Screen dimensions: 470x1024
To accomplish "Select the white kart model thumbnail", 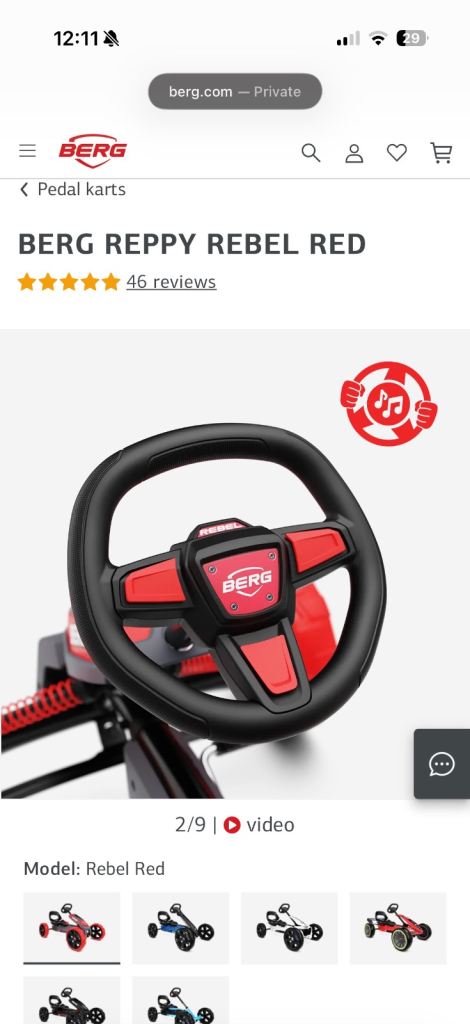I will tap(289, 928).
